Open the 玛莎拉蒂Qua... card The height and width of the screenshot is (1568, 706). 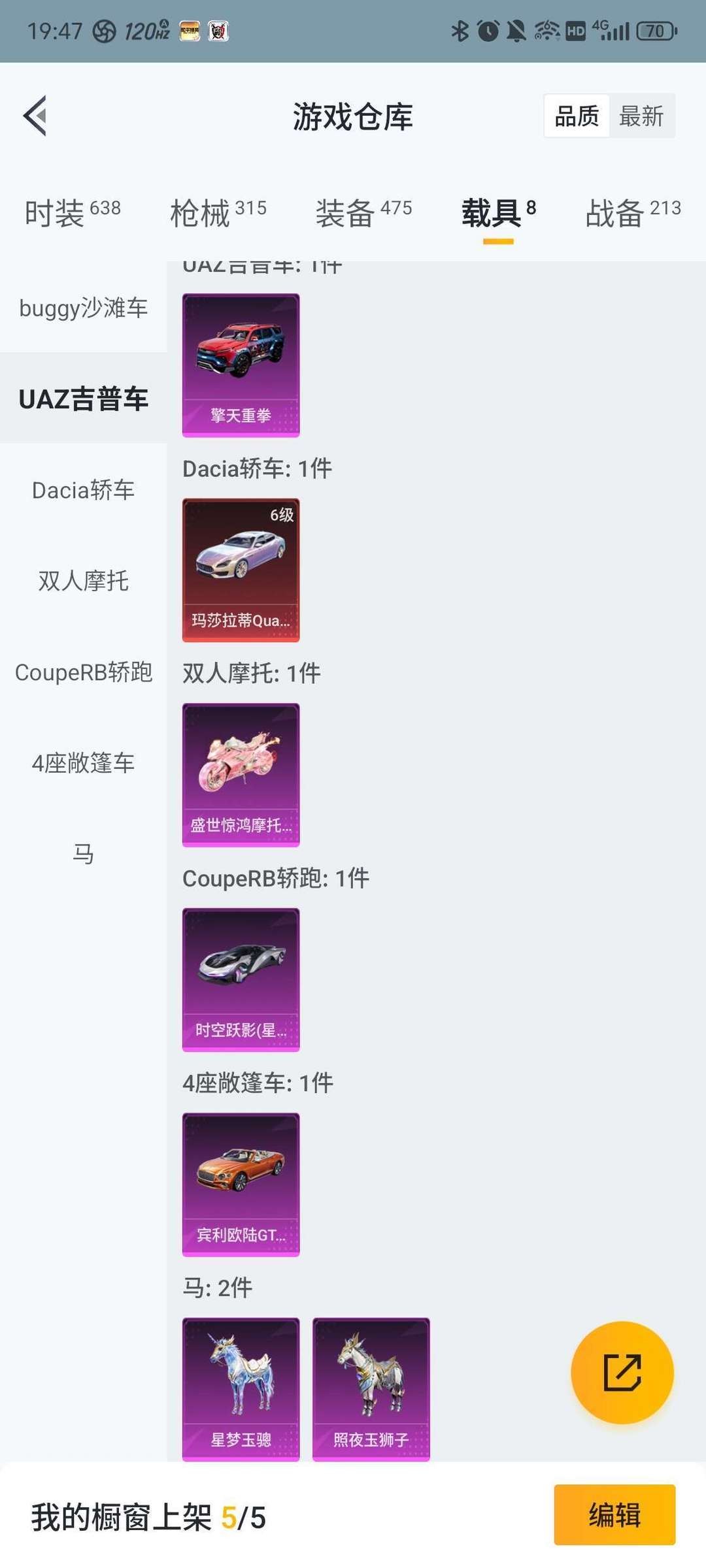tap(241, 570)
